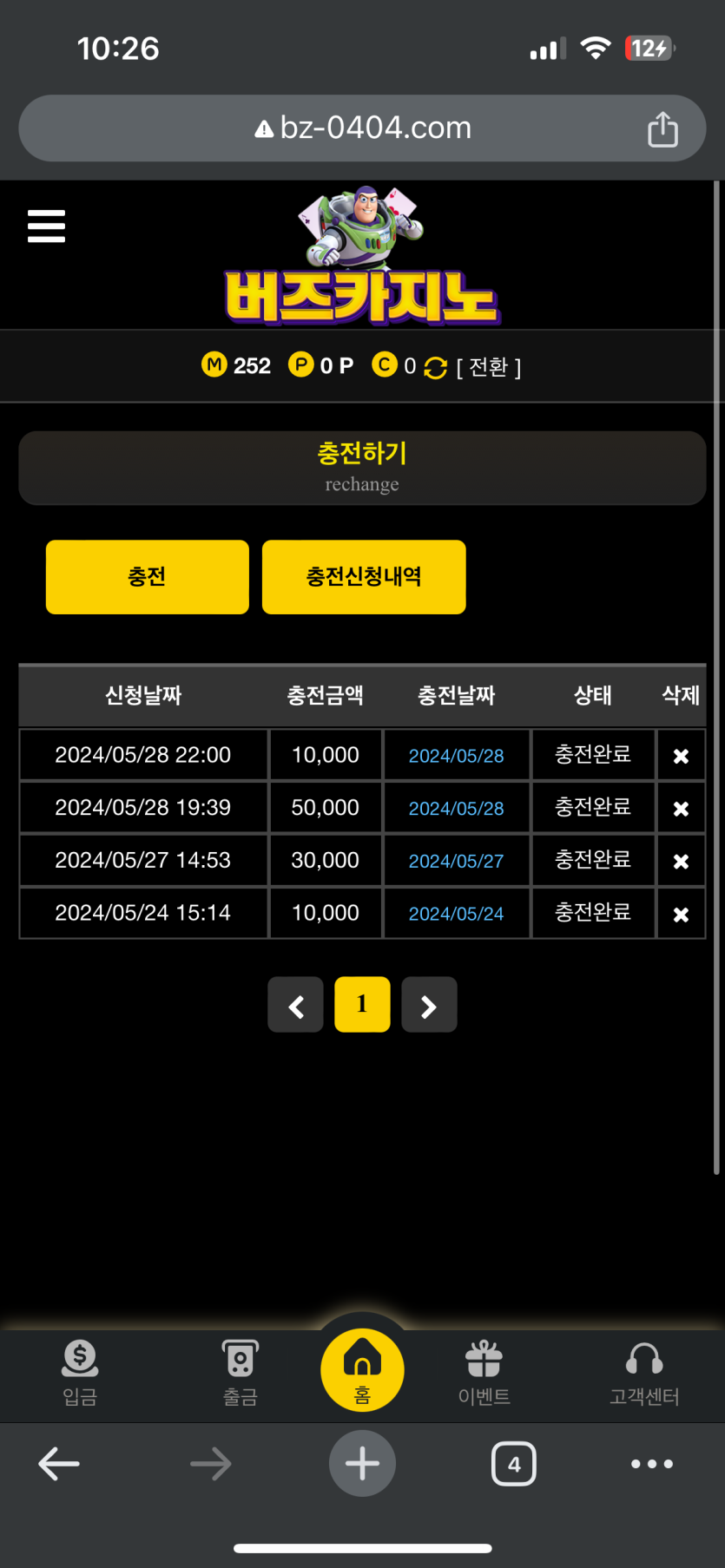Remove the 2024/05/27 14:53 entry
The image size is (725, 1568).
pyautogui.click(x=681, y=862)
